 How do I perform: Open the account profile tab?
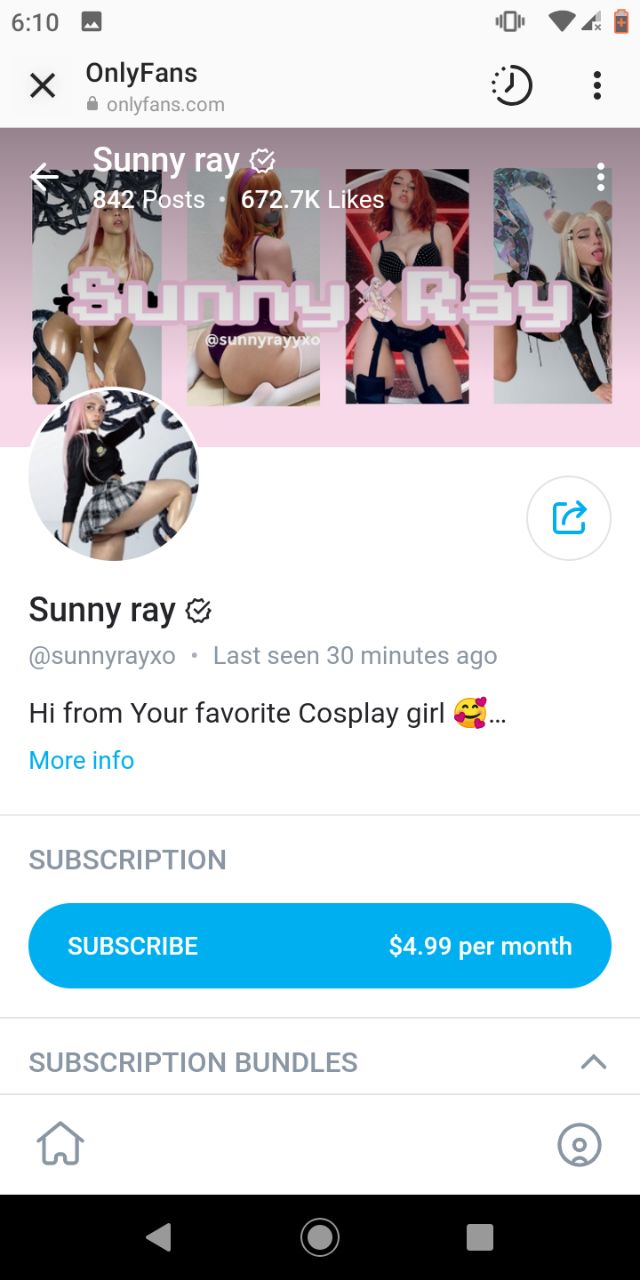[x=579, y=1144]
